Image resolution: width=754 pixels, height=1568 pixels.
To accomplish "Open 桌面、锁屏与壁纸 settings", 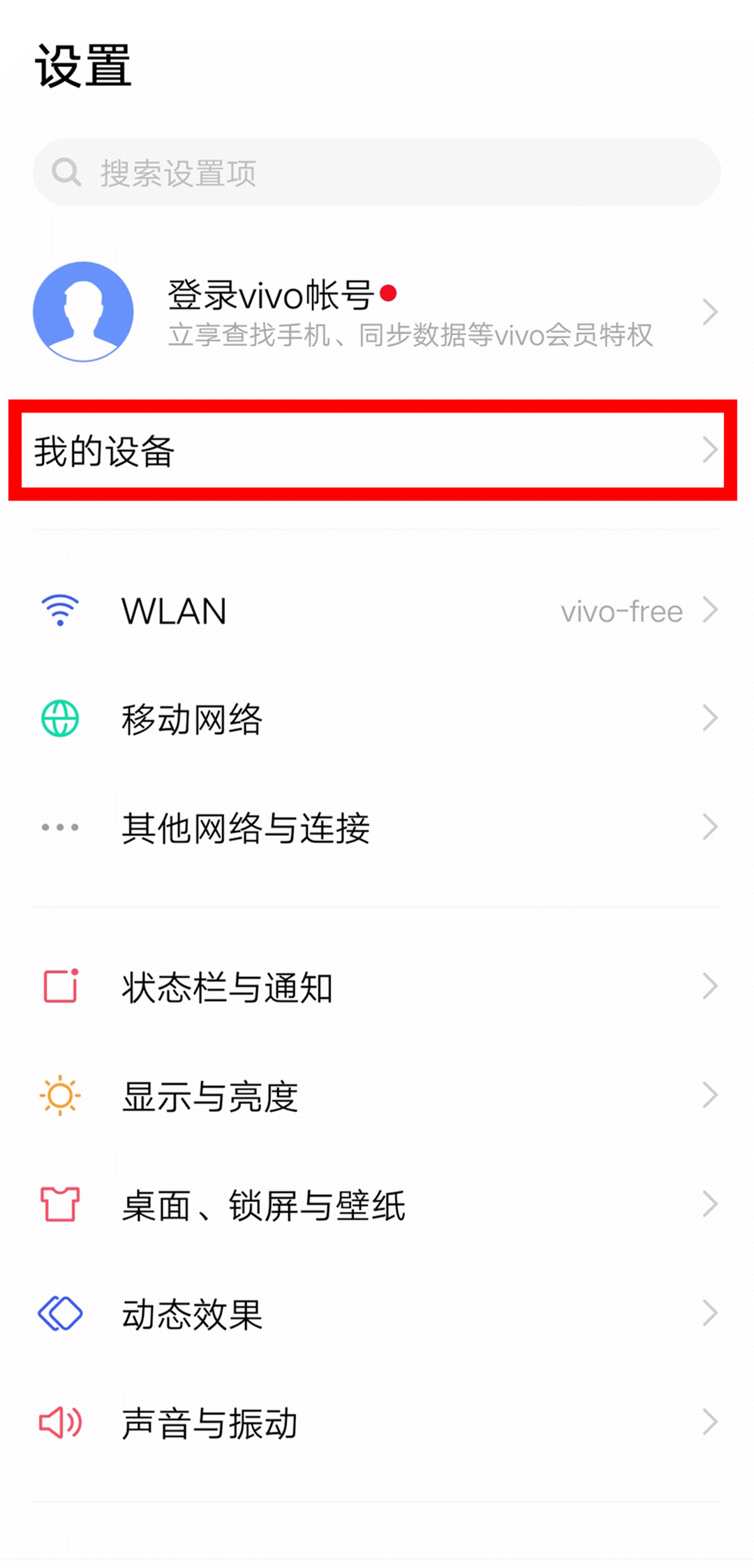I will (x=377, y=1205).
